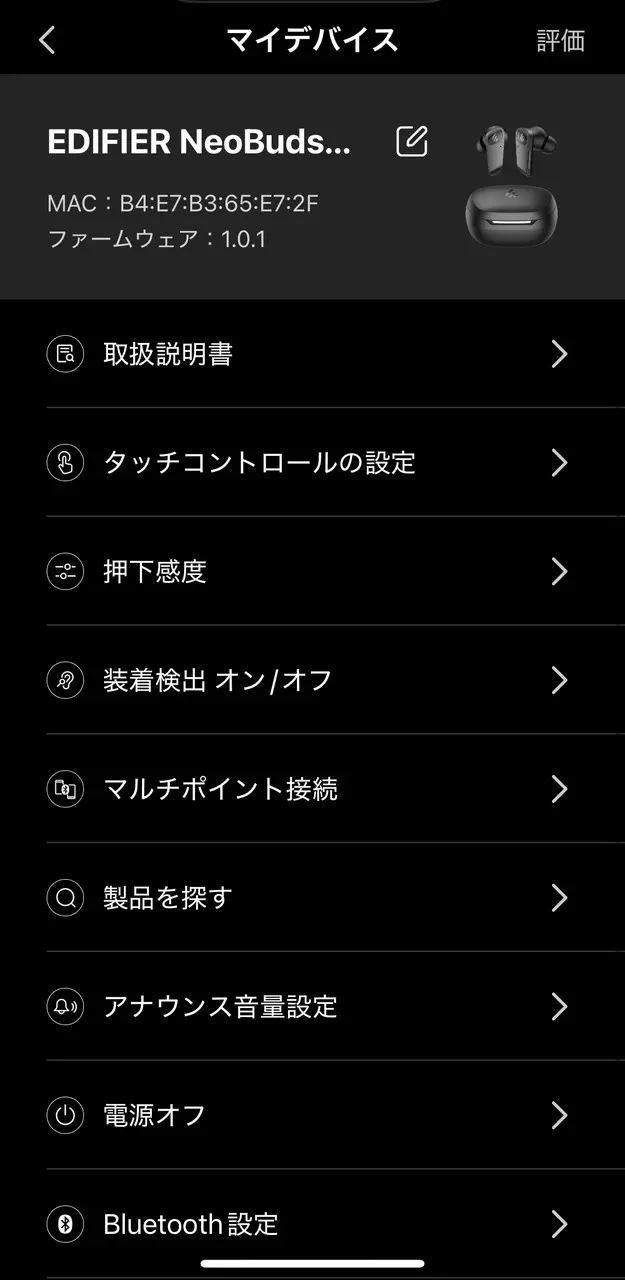
Task: Open アナウンス音量設定
Action: click(312, 1007)
